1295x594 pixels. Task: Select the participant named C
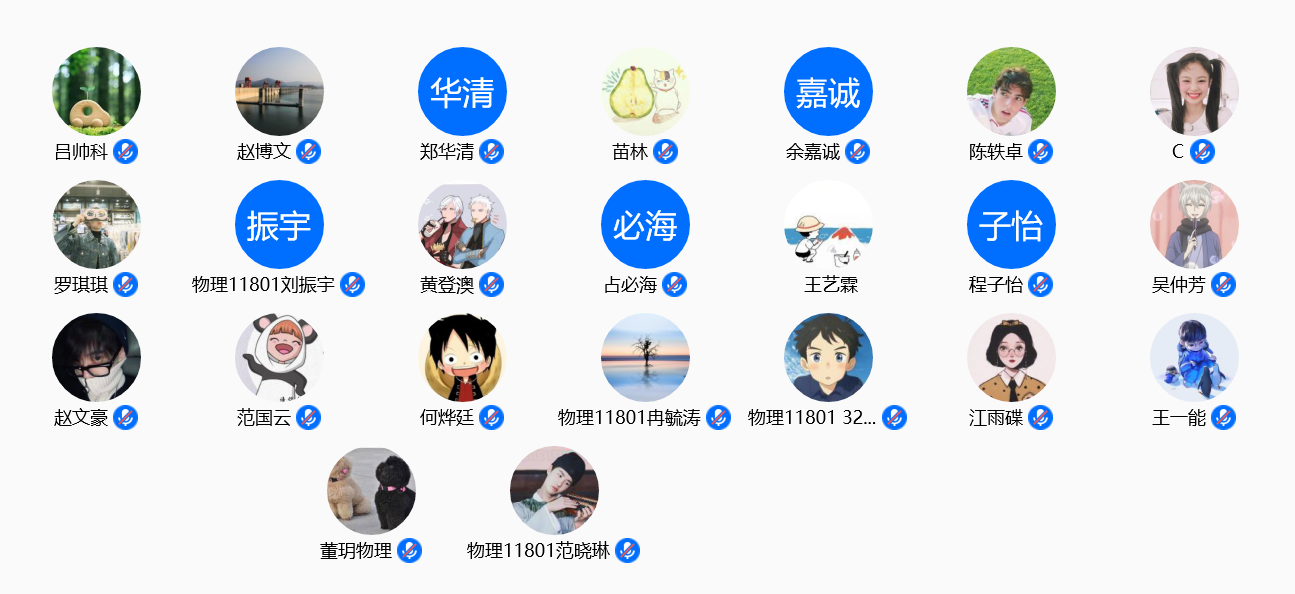[x=1194, y=92]
